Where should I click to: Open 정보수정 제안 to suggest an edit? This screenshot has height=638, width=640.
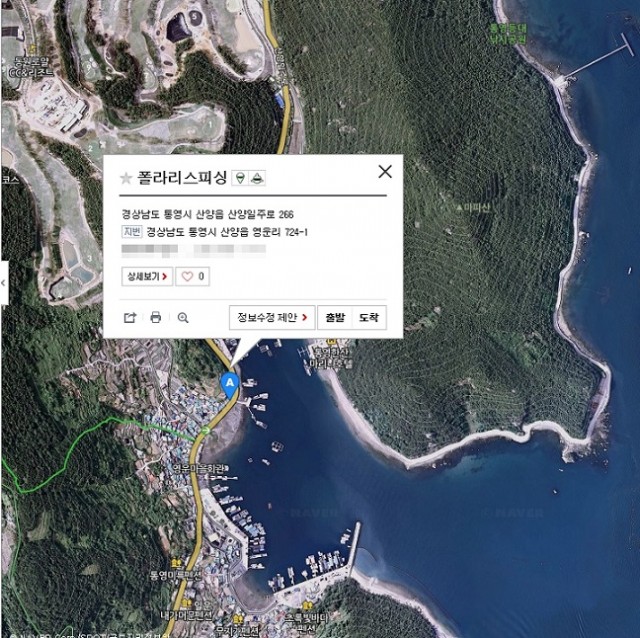tap(272, 318)
